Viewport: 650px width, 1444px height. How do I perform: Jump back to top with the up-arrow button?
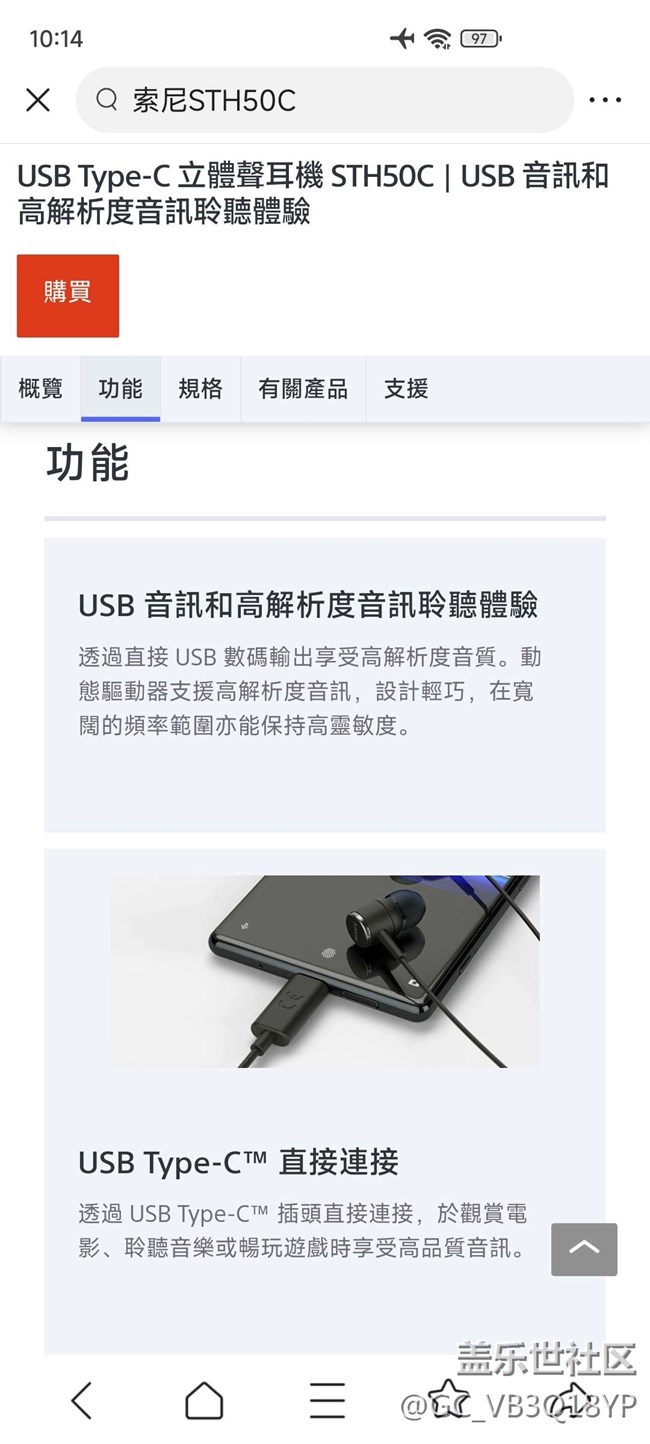(x=584, y=1249)
